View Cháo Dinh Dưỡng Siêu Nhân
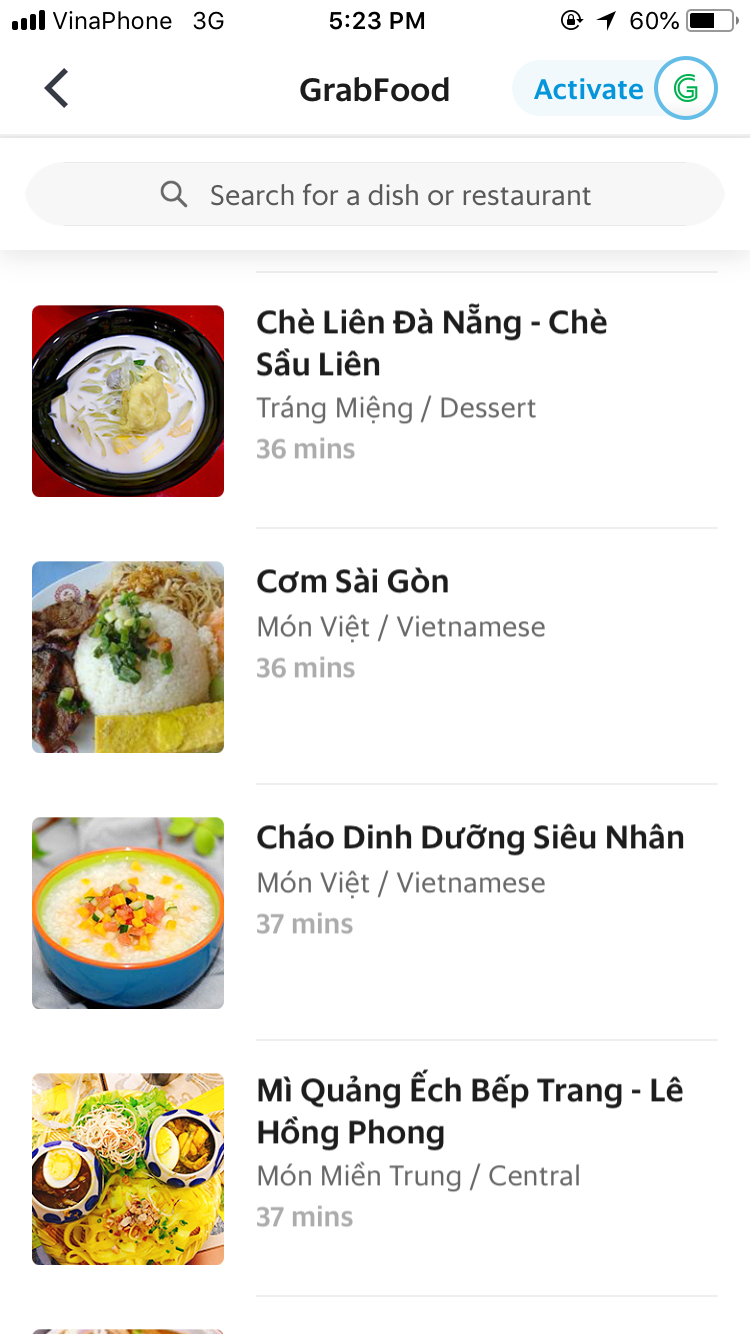The height and width of the screenshot is (1334, 750). [x=470, y=838]
